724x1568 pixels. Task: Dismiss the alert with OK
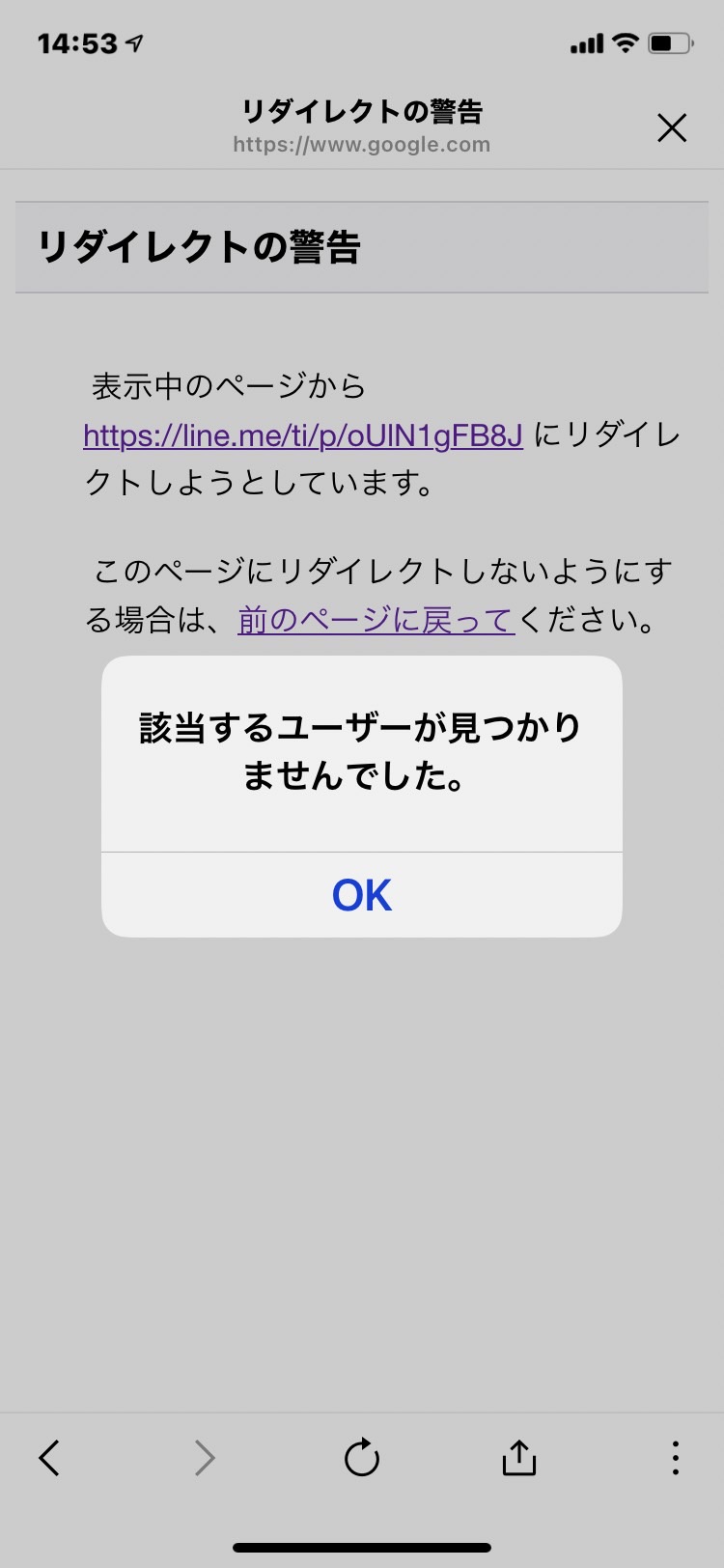point(362,895)
